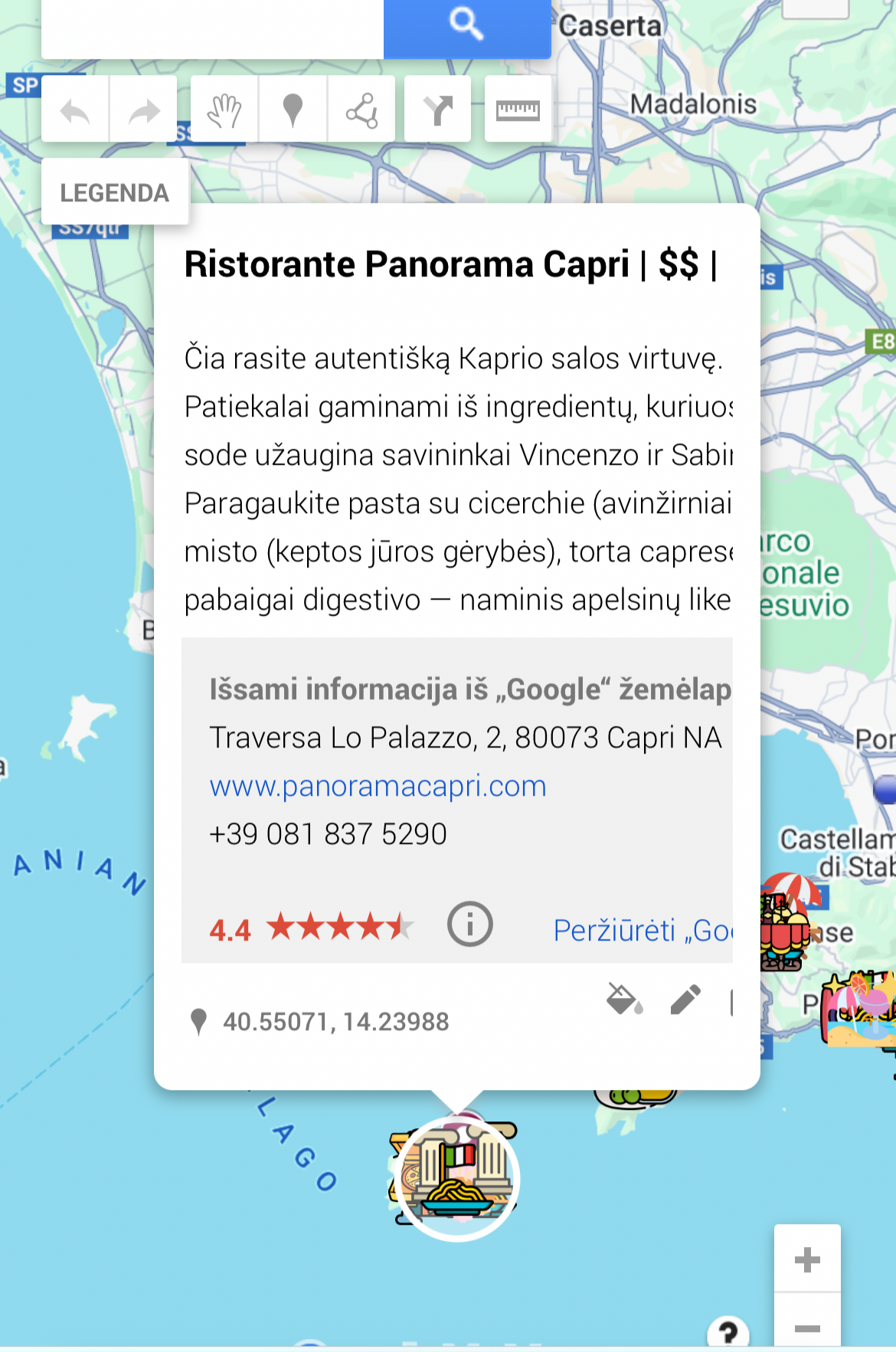This screenshot has height=1352, width=896.
Task: Activate the ruler measure tool
Action: coord(518,110)
